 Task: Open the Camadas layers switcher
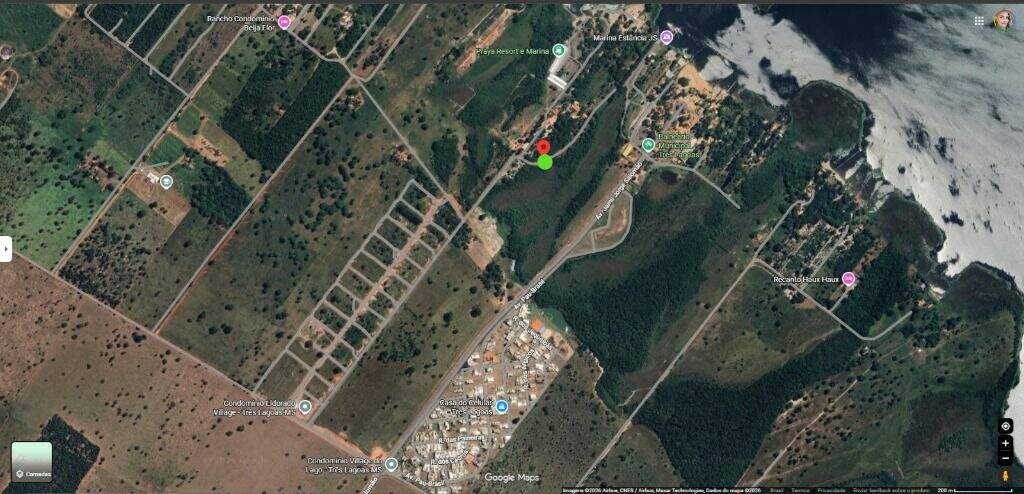point(32,461)
